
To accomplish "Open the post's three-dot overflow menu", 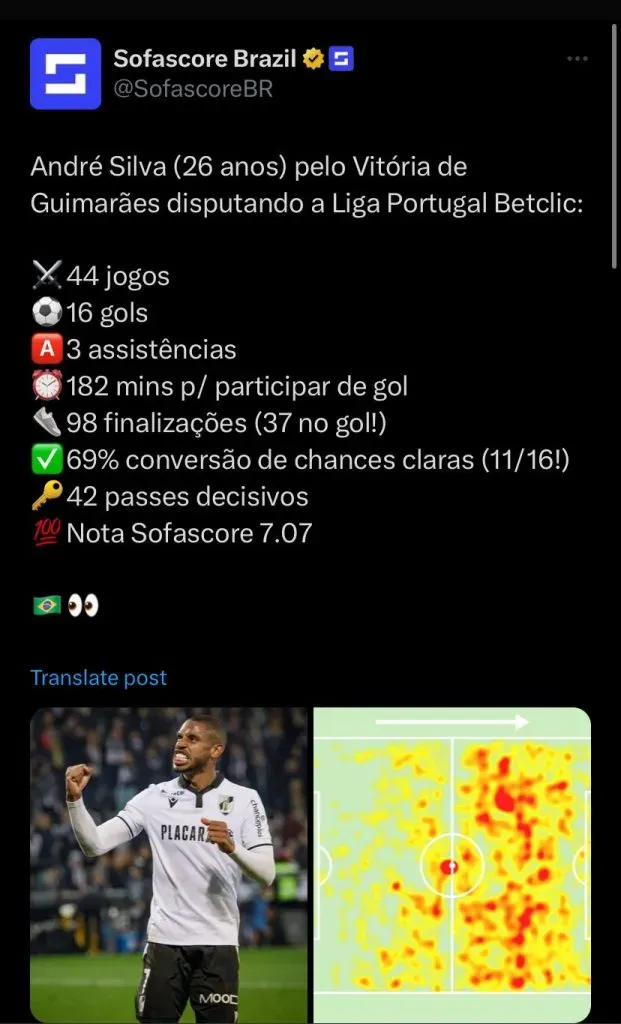I will tap(577, 60).
